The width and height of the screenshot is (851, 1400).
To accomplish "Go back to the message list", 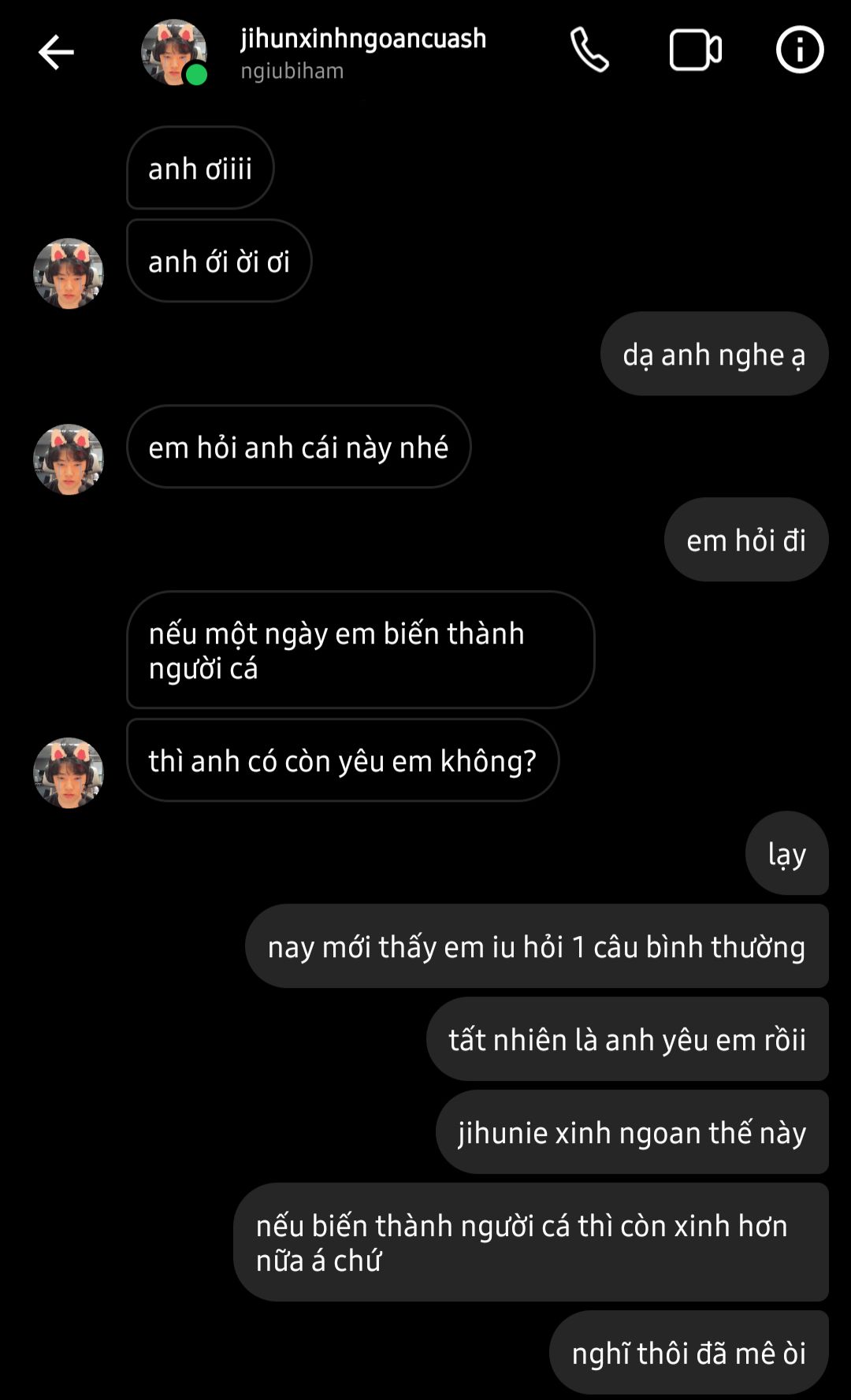I will click(56, 53).
